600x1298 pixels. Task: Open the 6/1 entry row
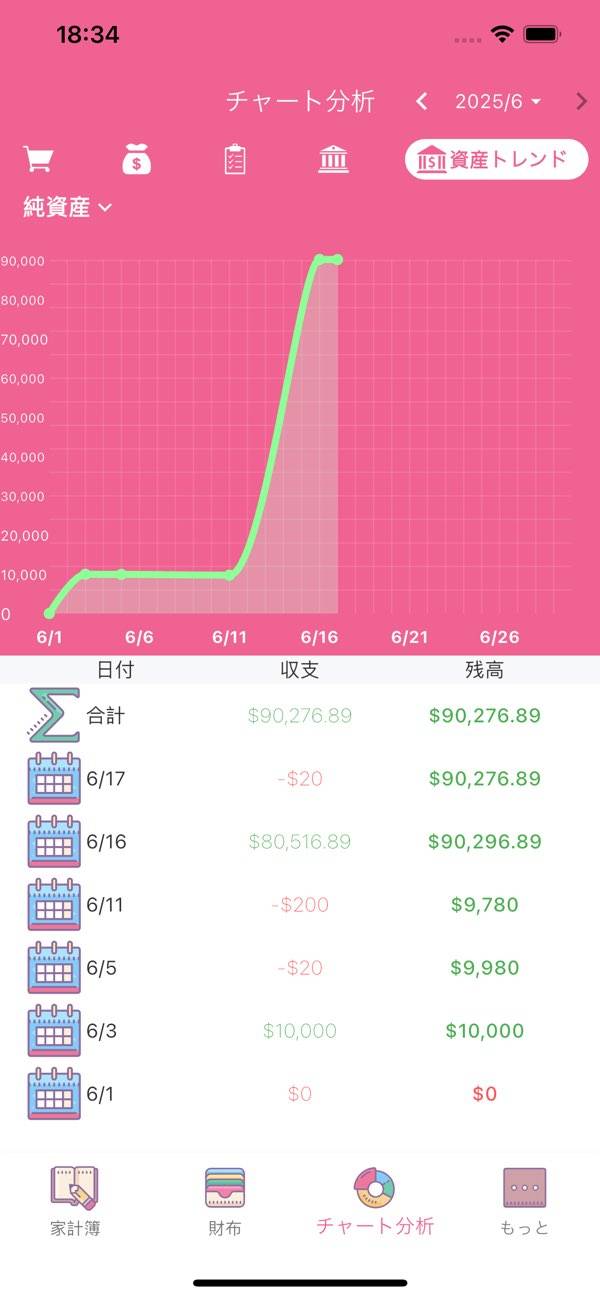pos(300,1094)
